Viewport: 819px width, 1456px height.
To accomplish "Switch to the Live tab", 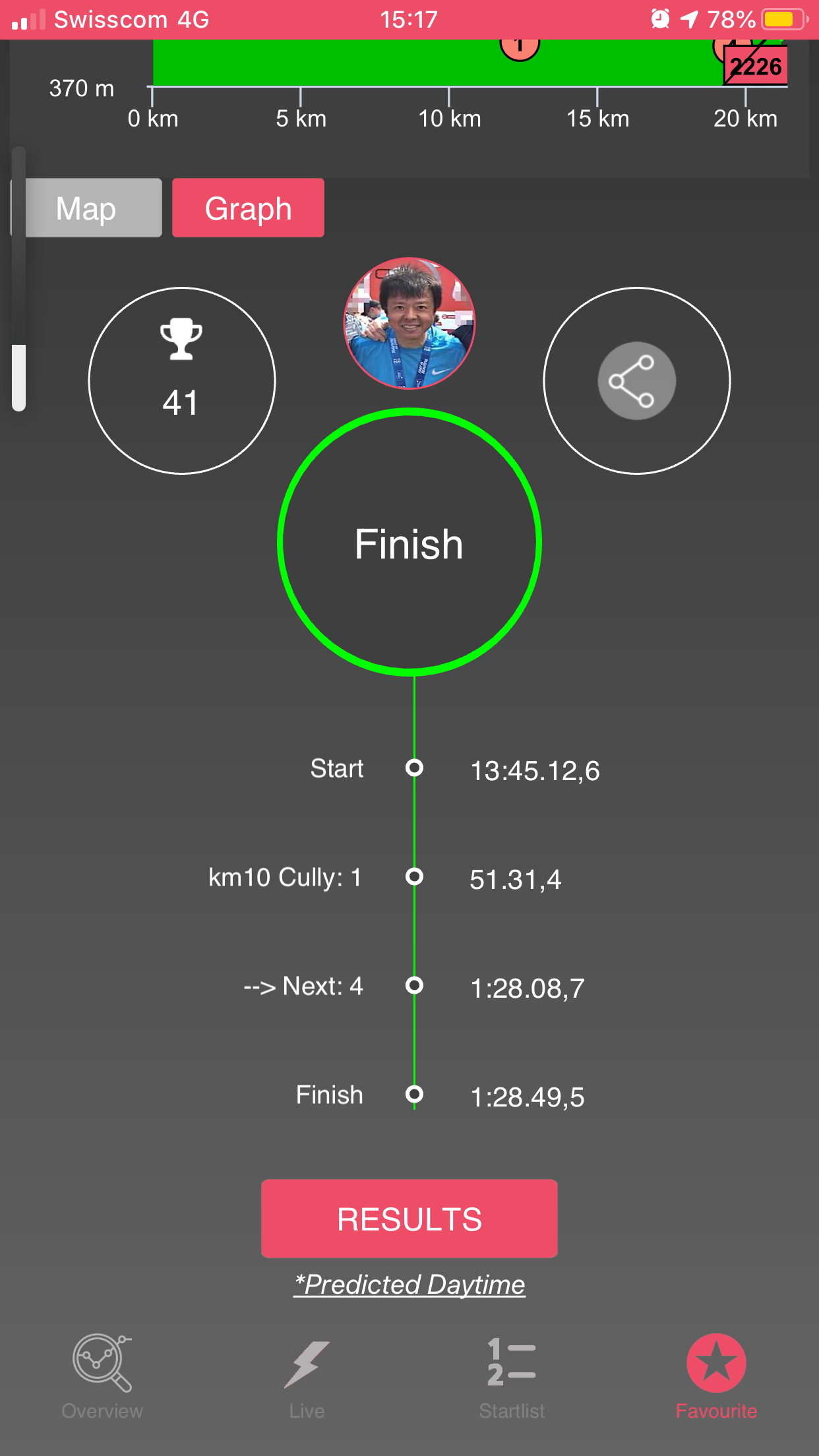I will [307, 1376].
